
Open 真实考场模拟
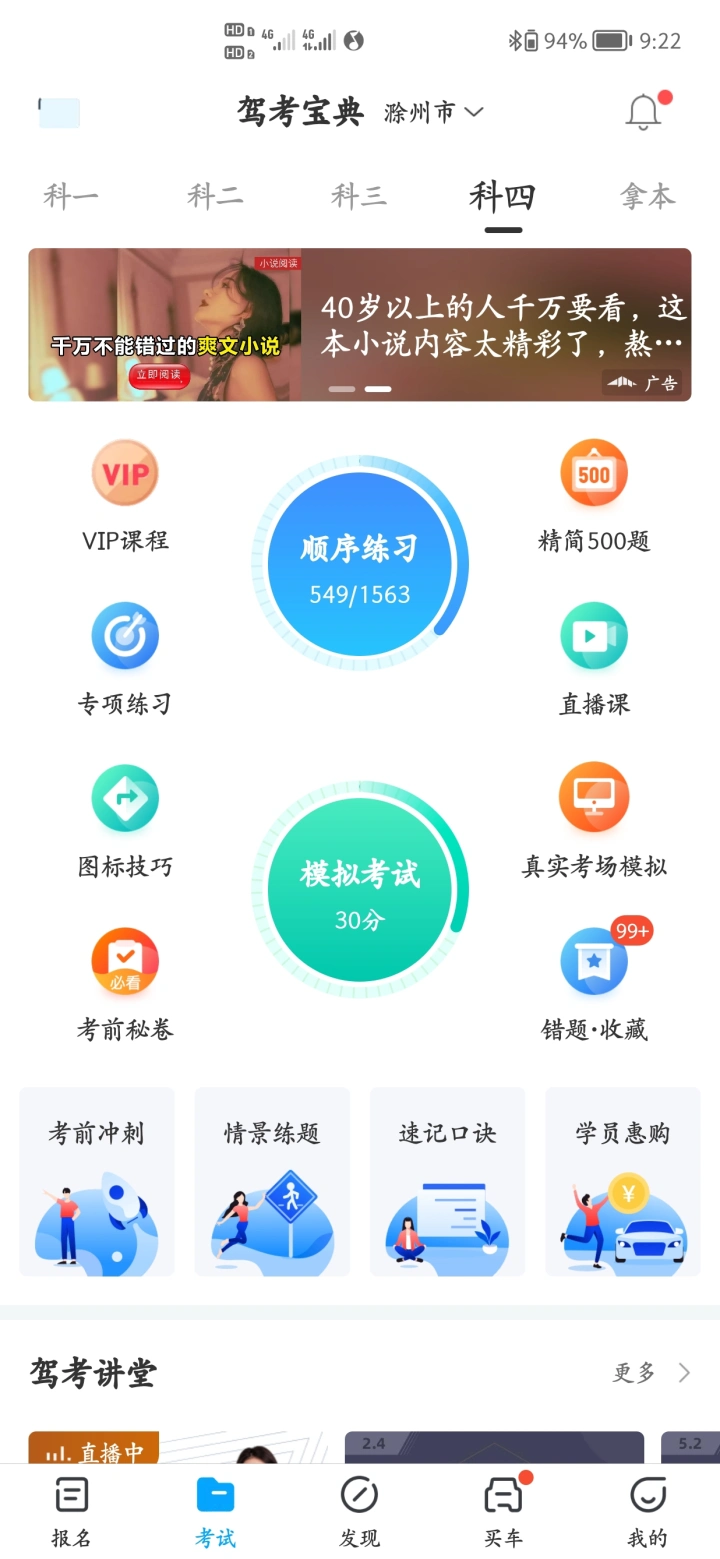[x=594, y=820]
